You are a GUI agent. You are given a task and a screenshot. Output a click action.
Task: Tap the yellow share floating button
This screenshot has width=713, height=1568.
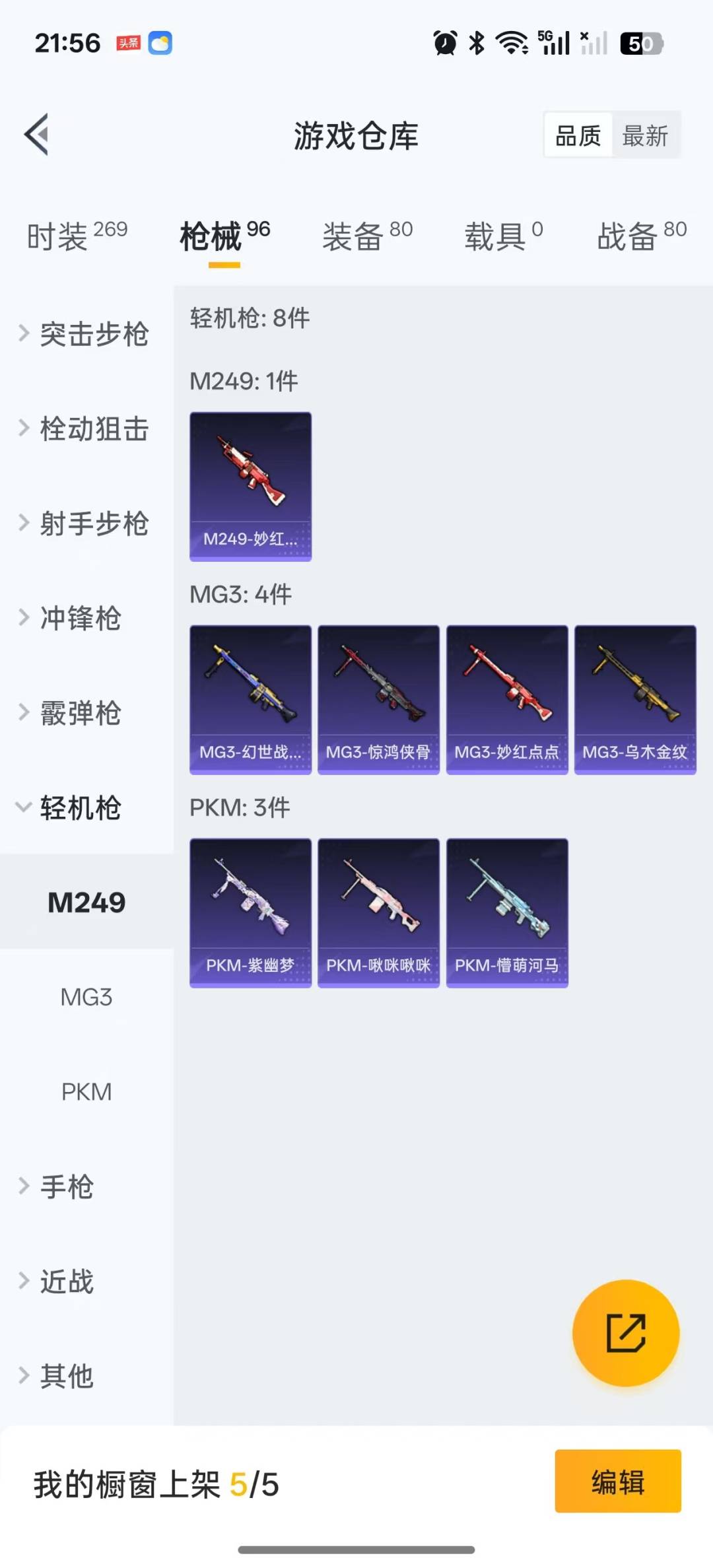tap(625, 1333)
